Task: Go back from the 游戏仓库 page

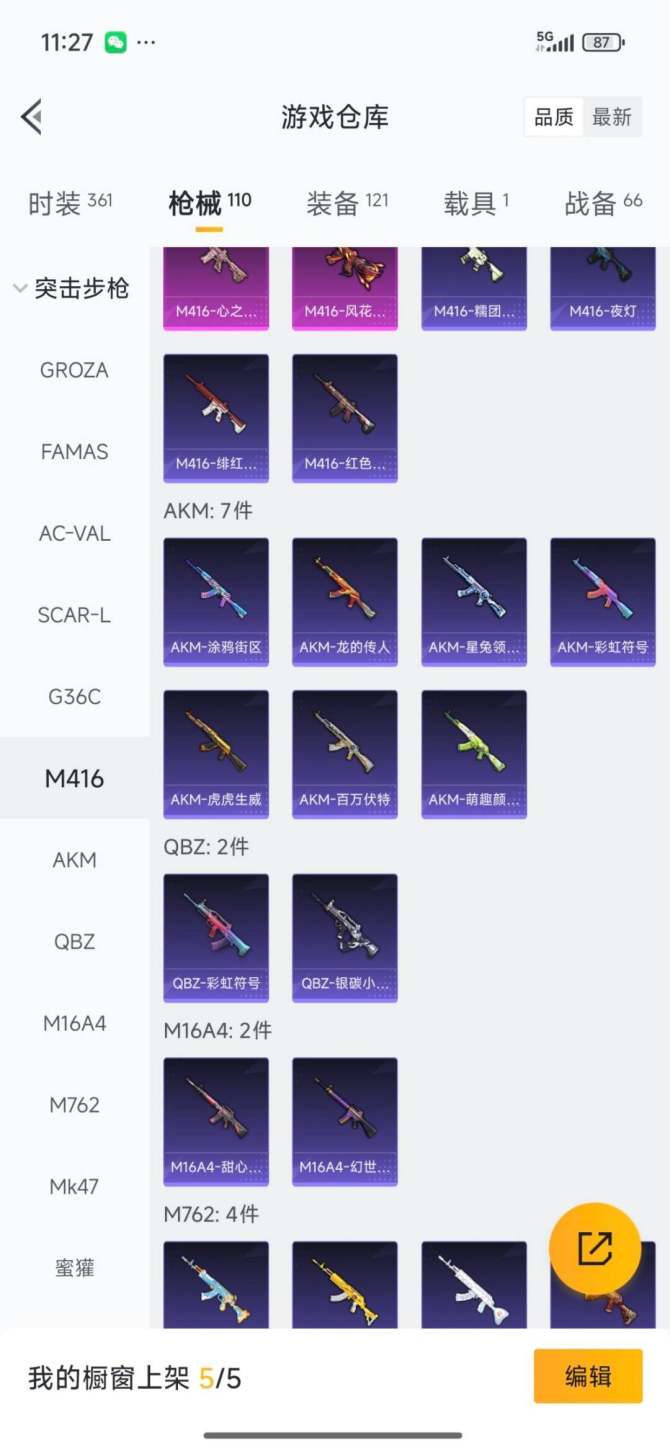Action: tap(32, 117)
